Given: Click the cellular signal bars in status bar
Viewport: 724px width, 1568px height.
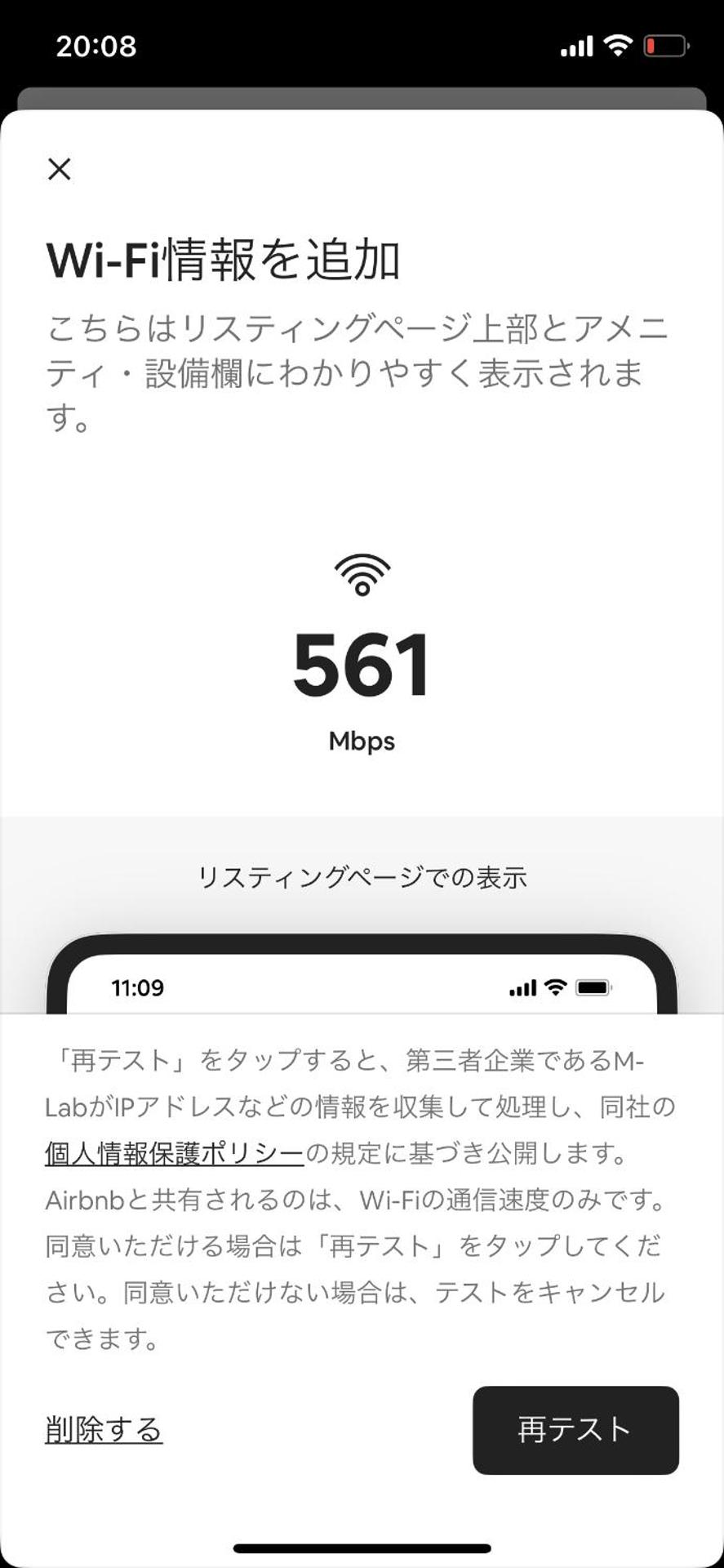Looking at the screenshot, I should click(x=576, y=47).
